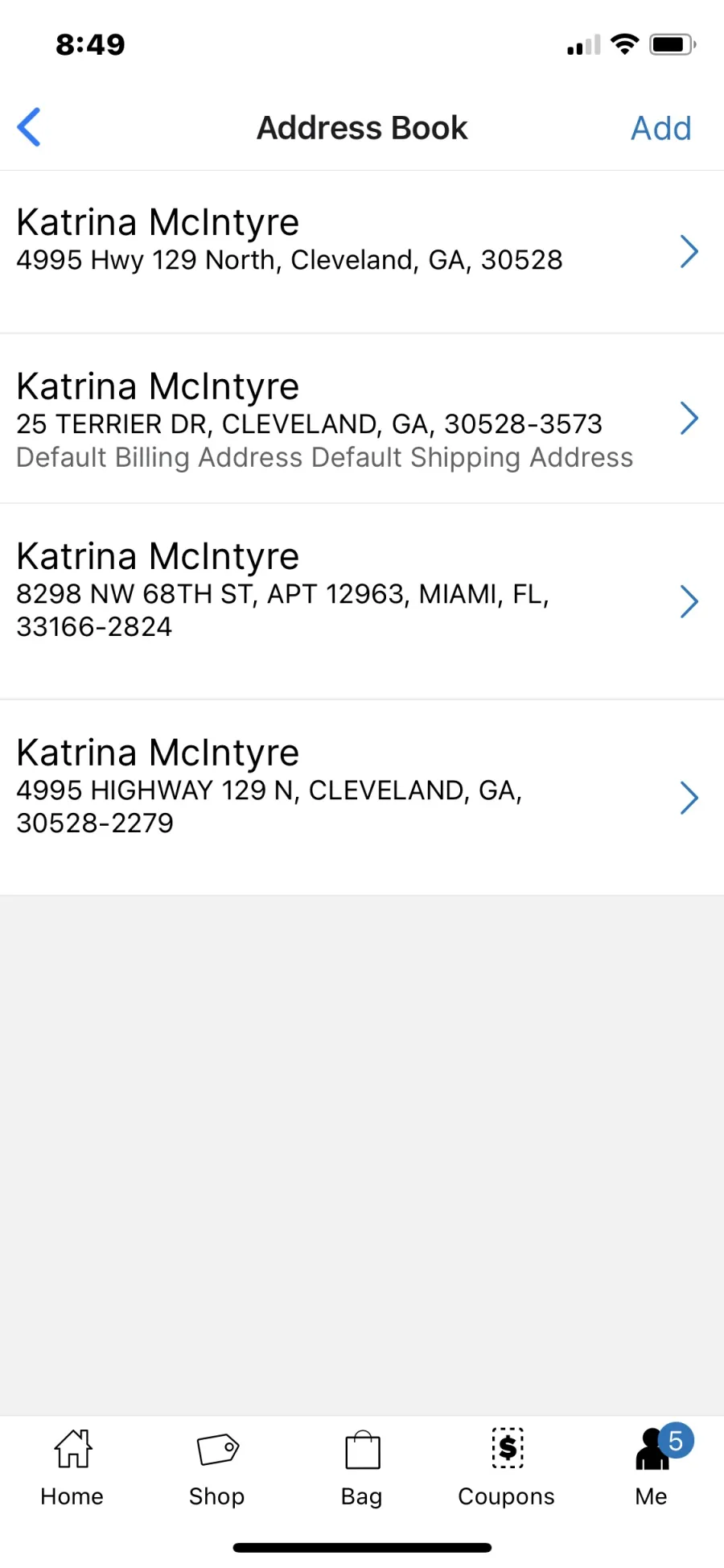Screen dimensions: 724x1568
Task: Go back from Address Book
Action: coord(29,127)
